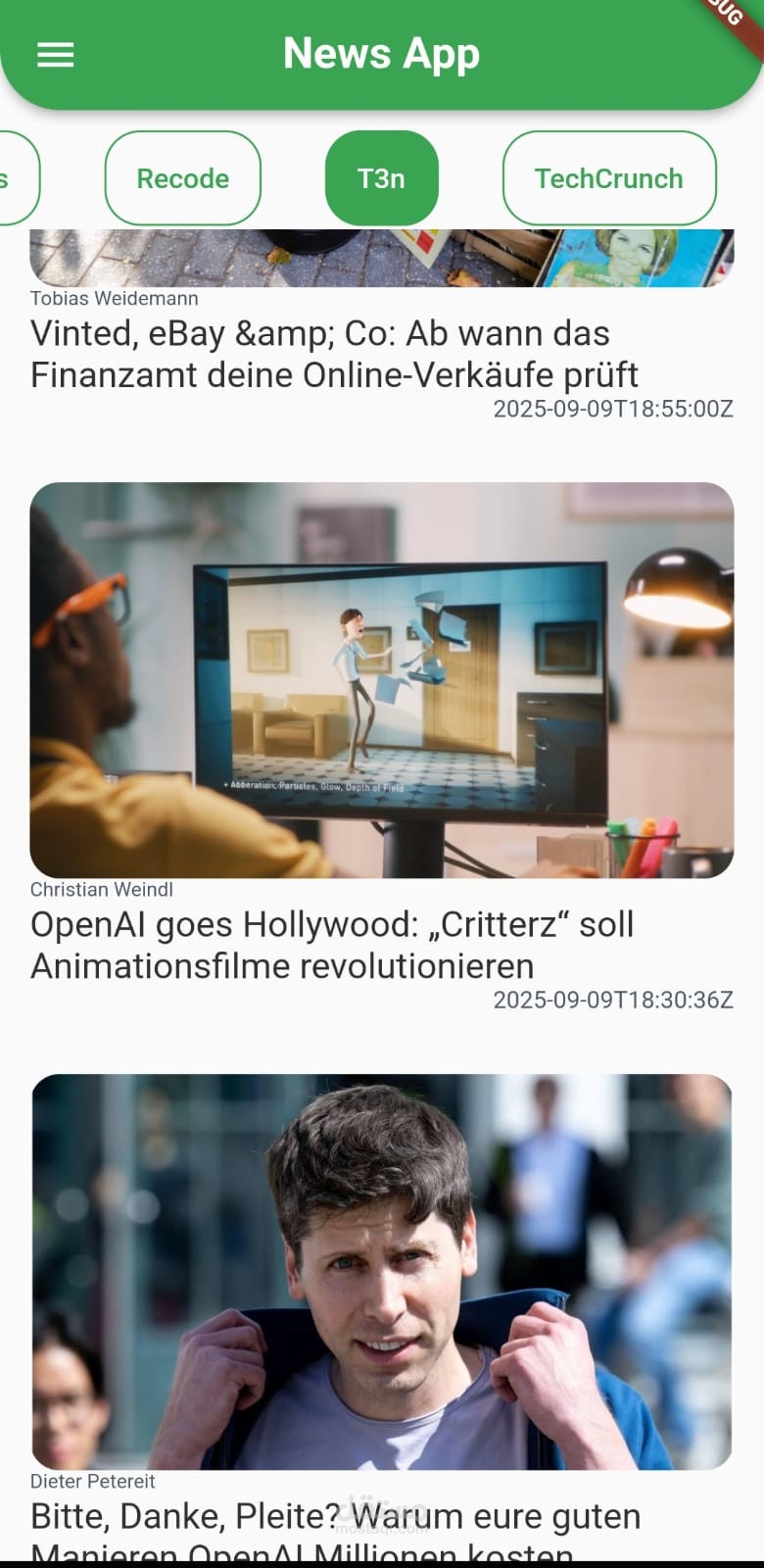Switch to the TechCrunch source chip
764x1568 pixels.
[609, 178]
